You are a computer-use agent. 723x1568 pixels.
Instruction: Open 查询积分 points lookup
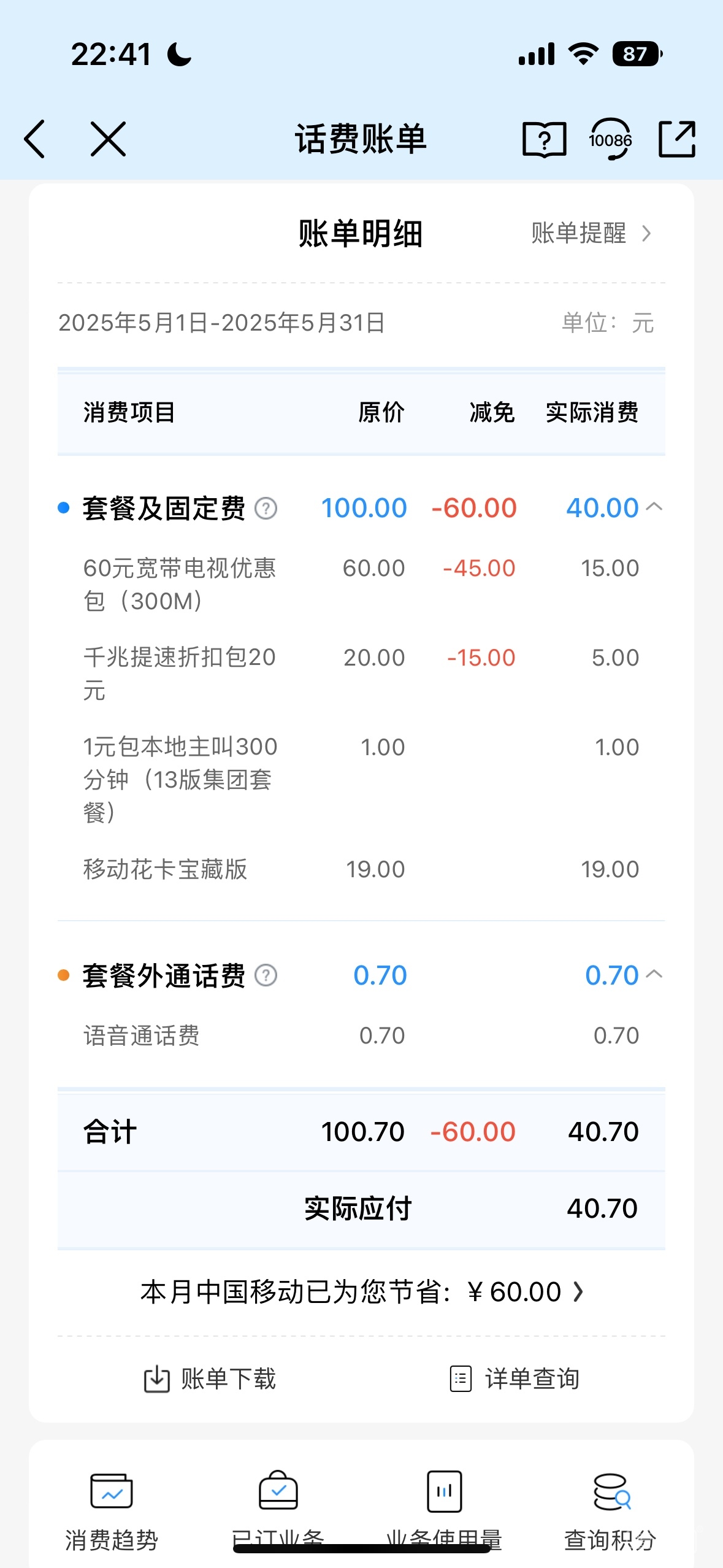[611, 1503]
